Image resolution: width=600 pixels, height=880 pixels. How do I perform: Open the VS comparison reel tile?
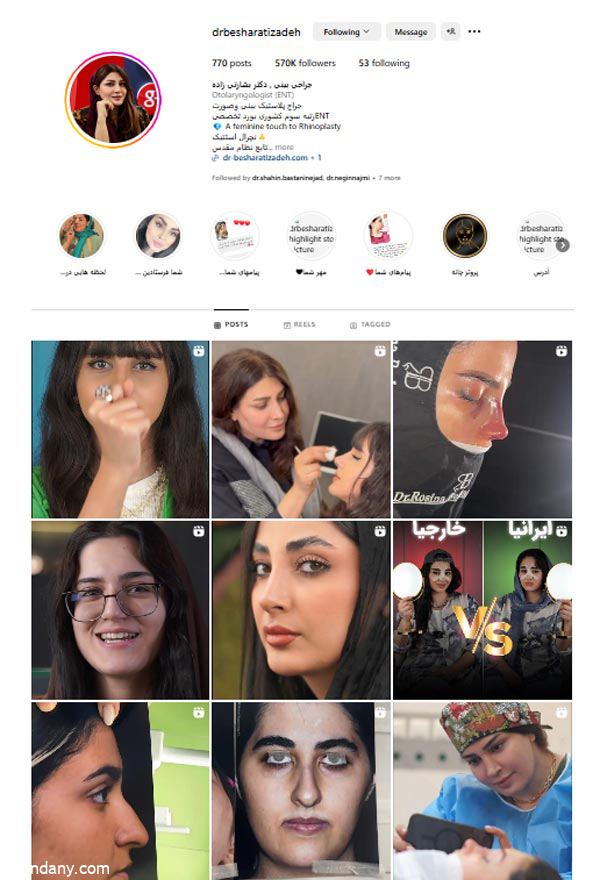482,608
